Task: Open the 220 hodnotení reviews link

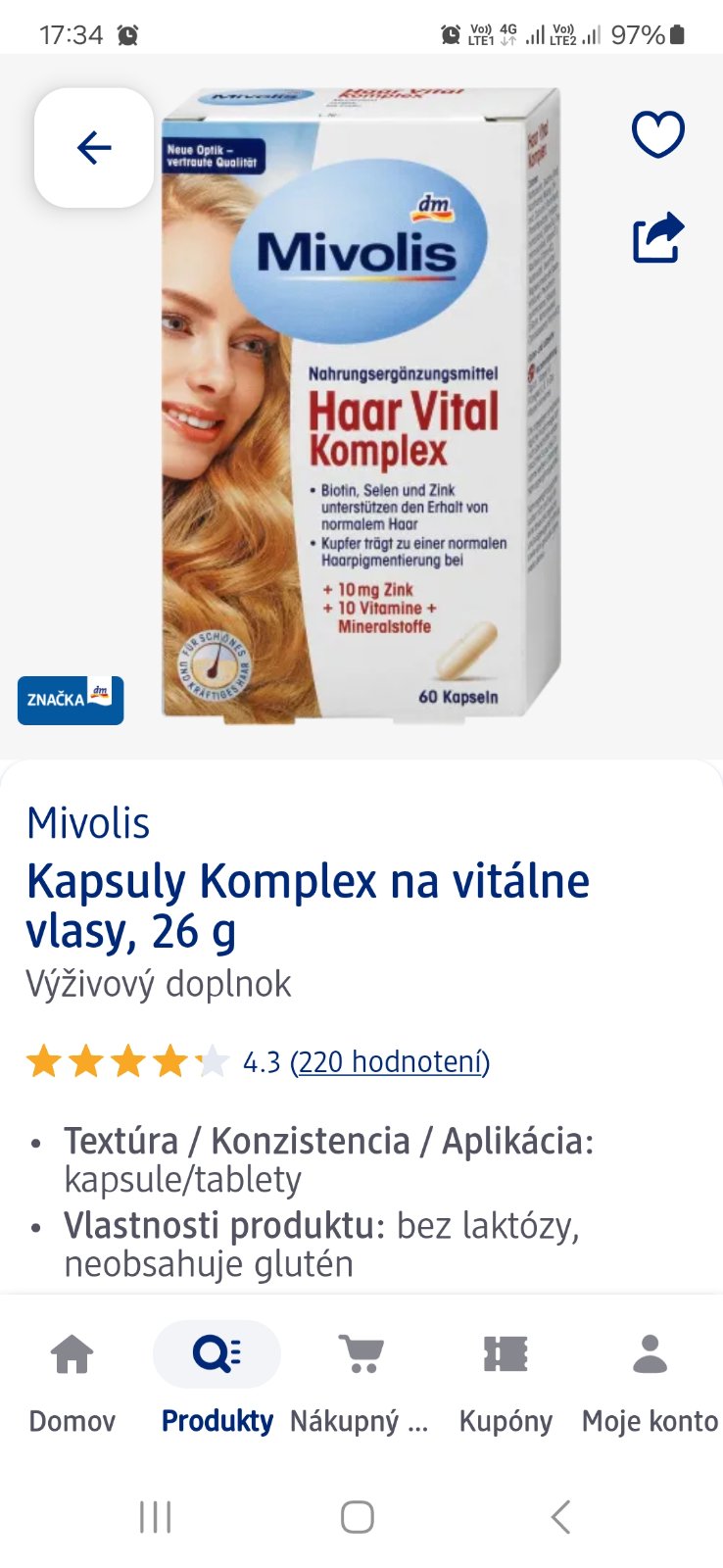Action: pos(390,1061)
